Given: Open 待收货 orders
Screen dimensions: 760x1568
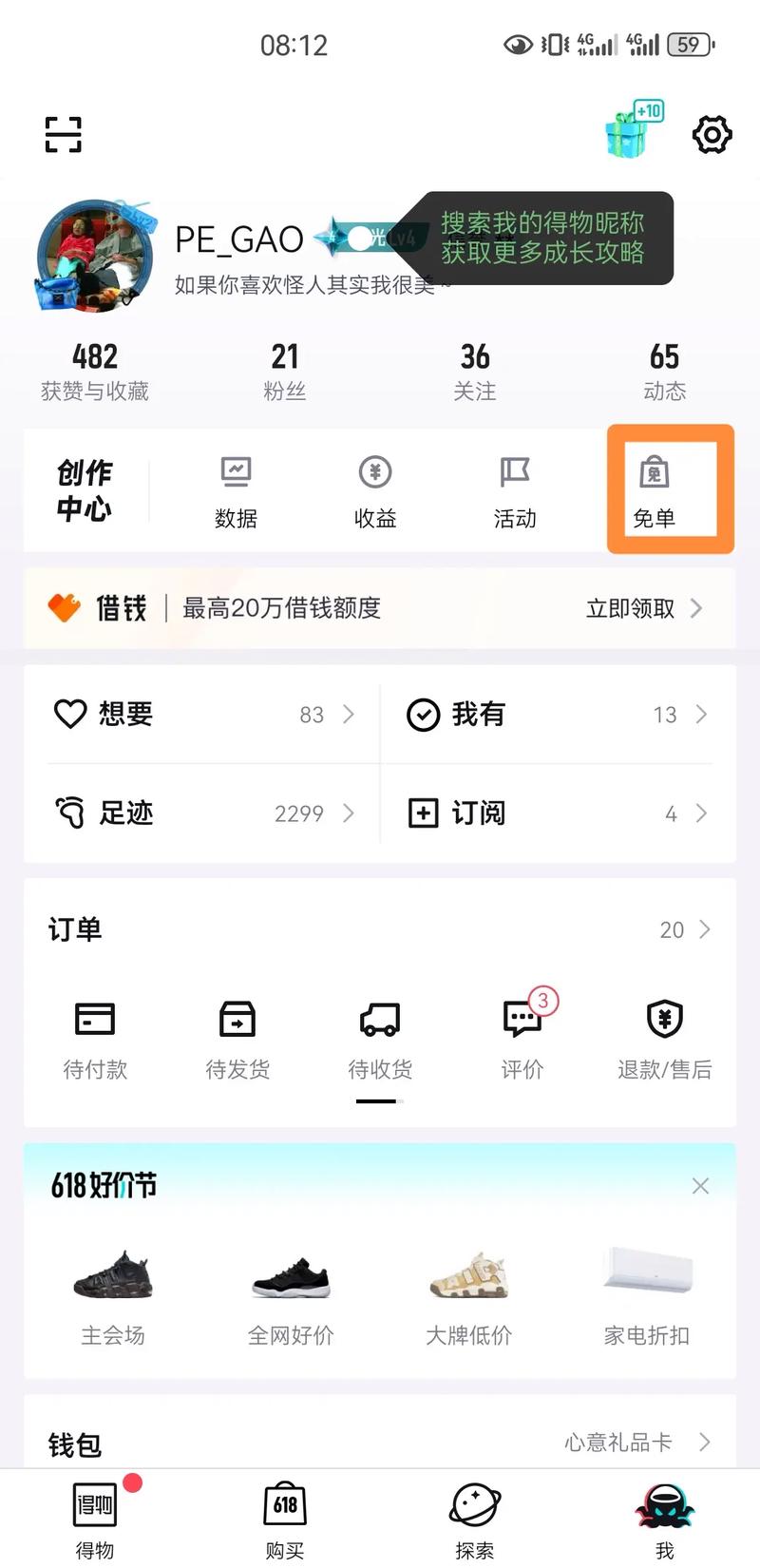Looking at the screenshot, I should [x=380, y=1038].
